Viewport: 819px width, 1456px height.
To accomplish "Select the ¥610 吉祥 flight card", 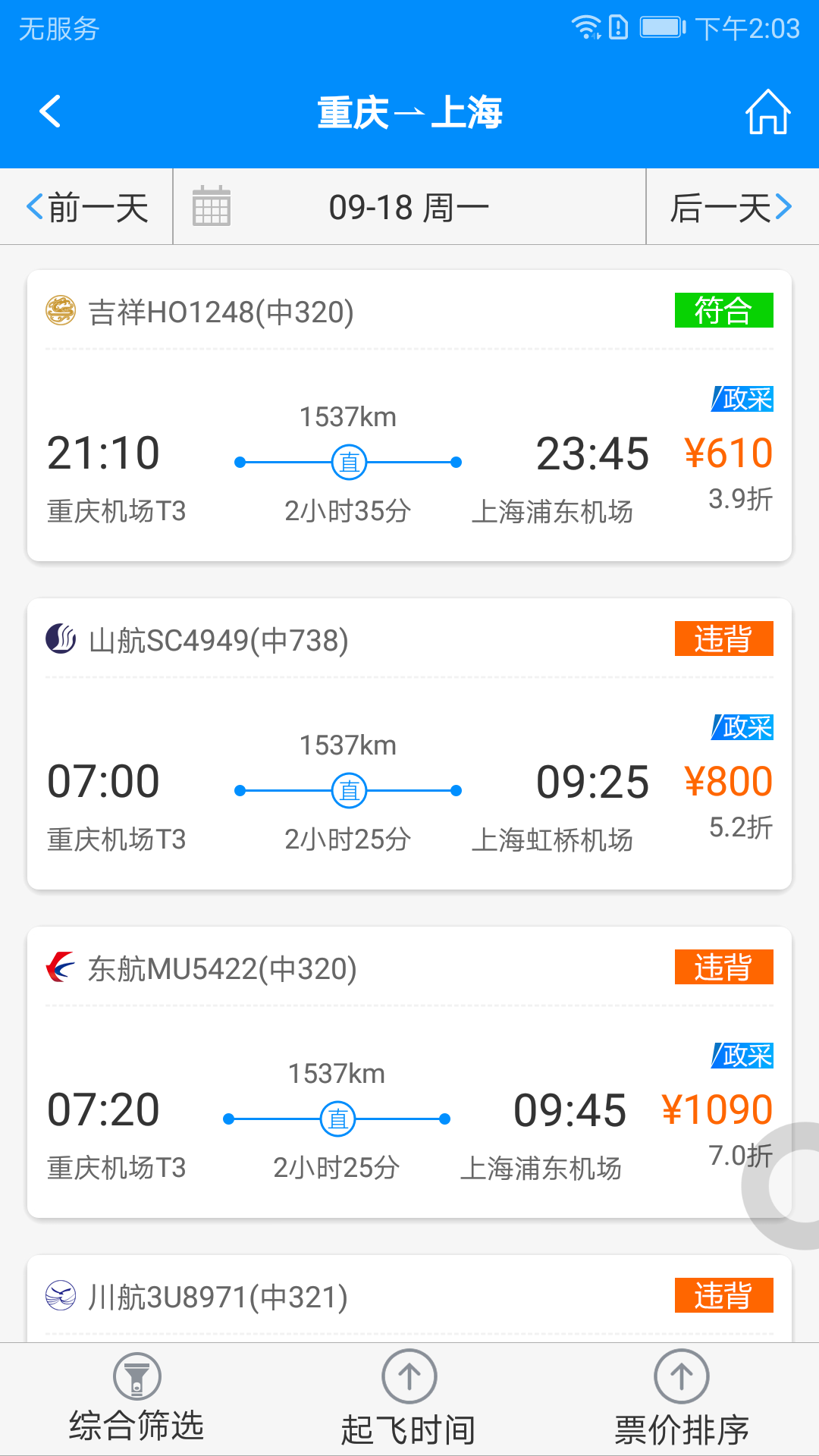I will click(409, 425).
